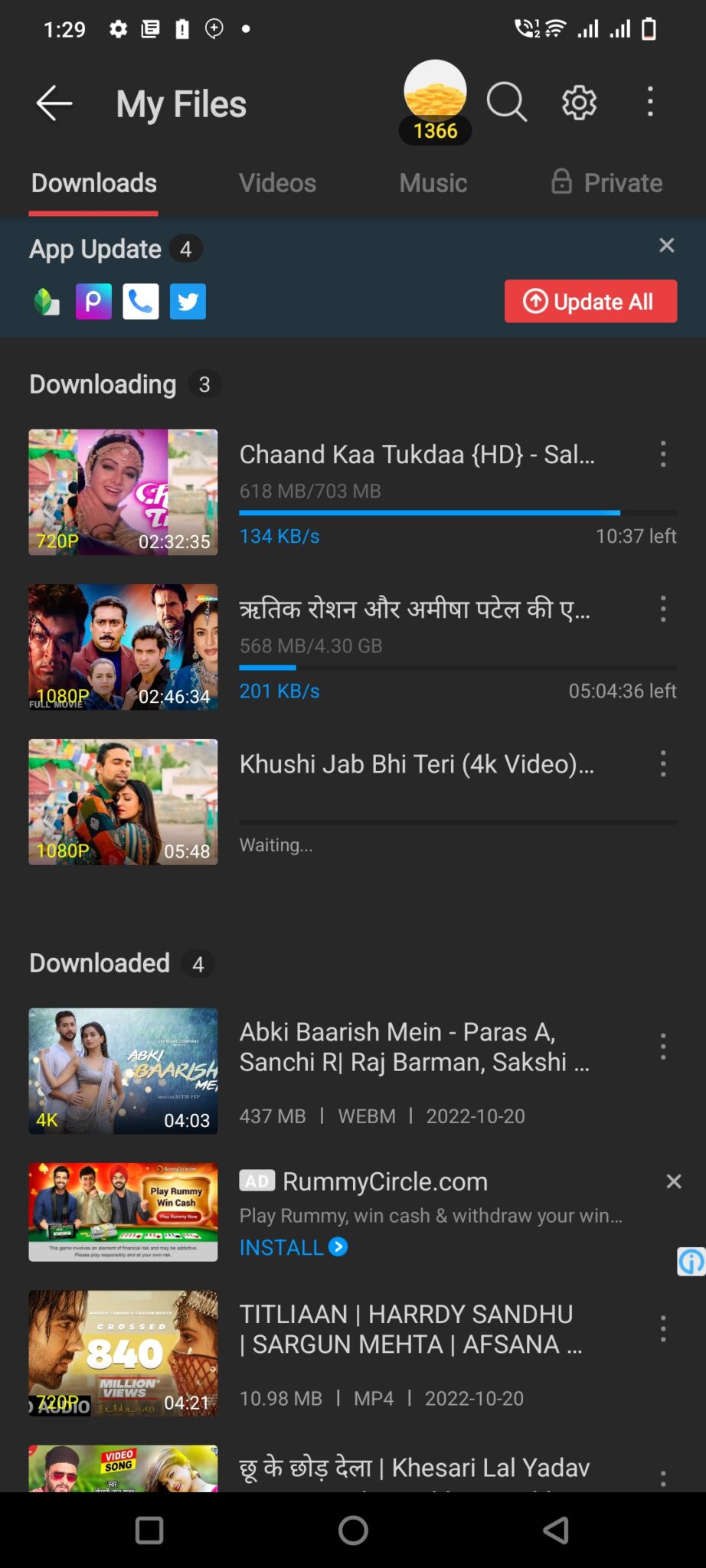Tap Update All apps button
The image size is (706, 1568).
[590, 301]
